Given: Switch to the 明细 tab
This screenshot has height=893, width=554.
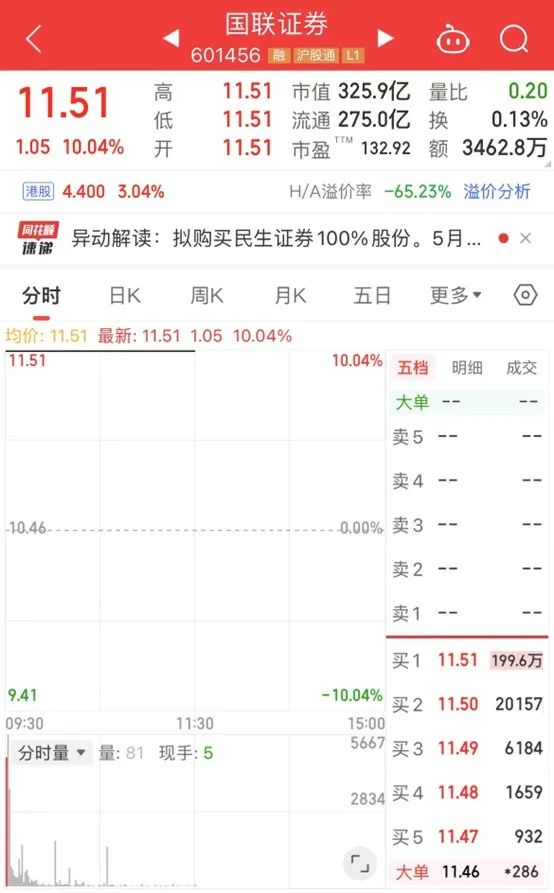Looking at the screenshot, I should tap(467, 367).
